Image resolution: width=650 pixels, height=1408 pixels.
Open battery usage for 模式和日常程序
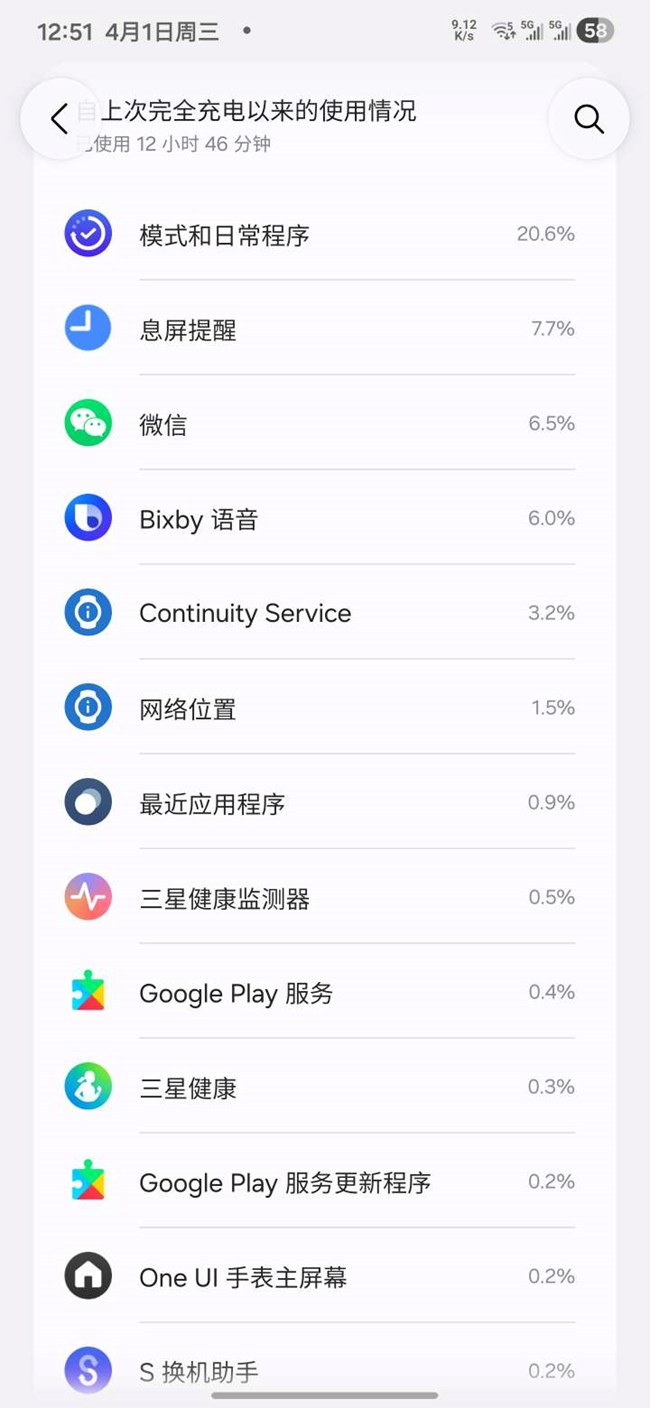pos(320,235)
